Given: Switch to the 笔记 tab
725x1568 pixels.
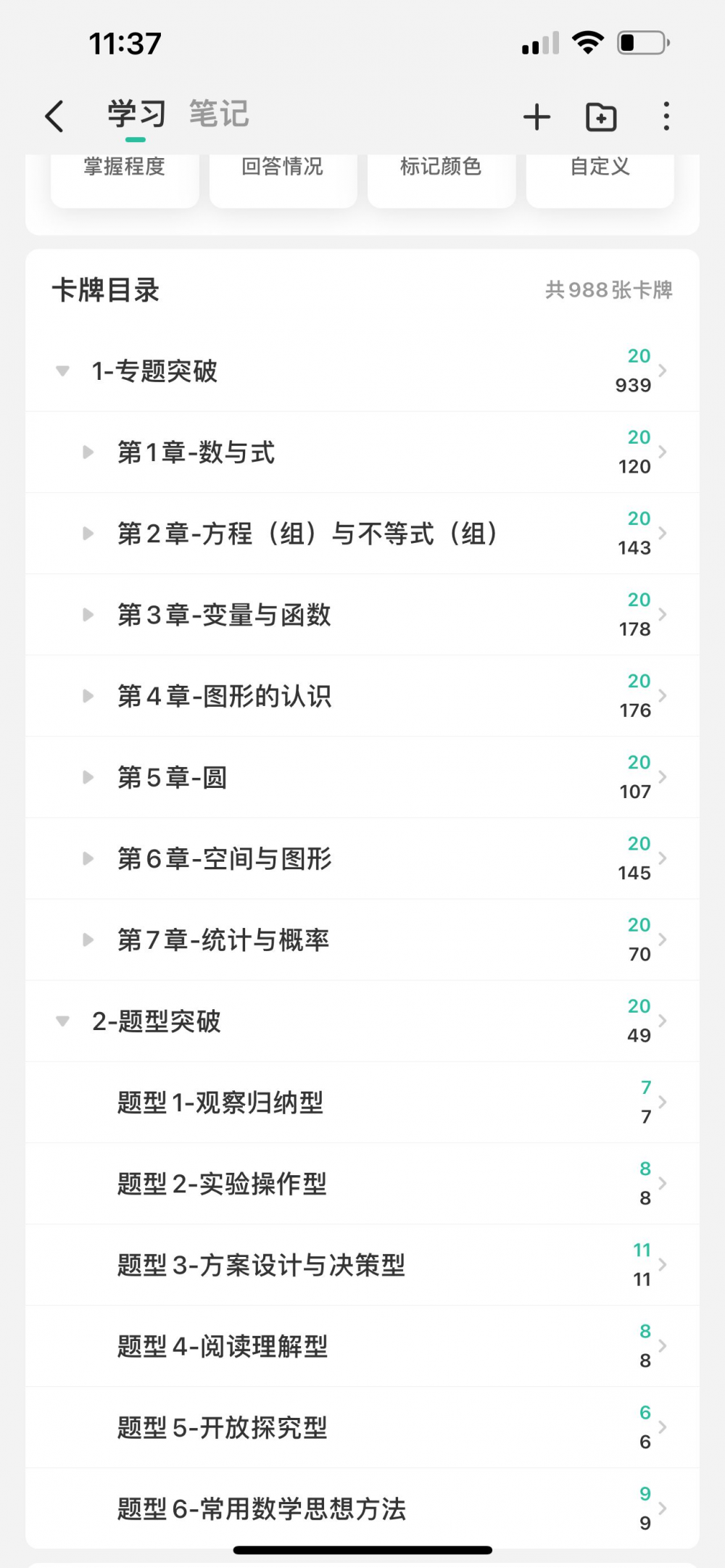Looking at the screenshot, I should [x=219, y=115].
